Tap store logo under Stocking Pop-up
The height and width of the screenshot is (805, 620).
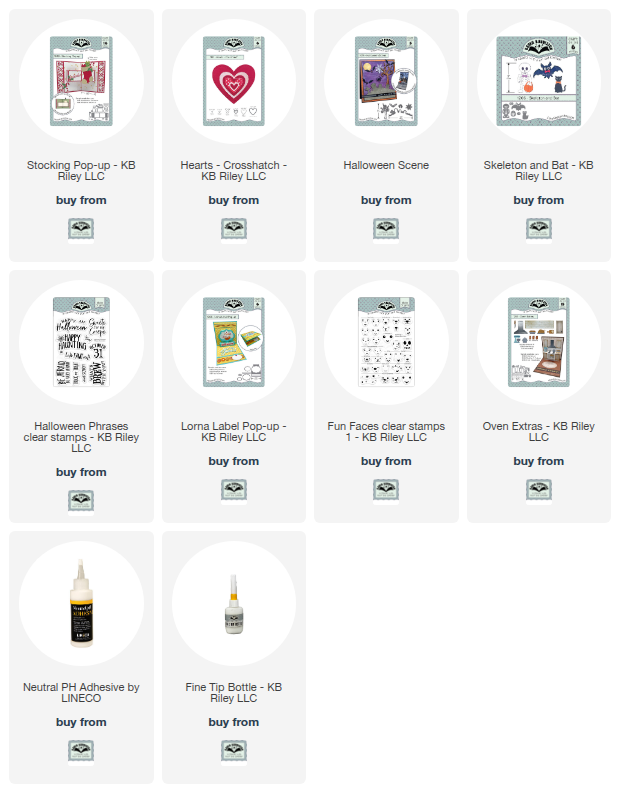click(x=81, y=230)
